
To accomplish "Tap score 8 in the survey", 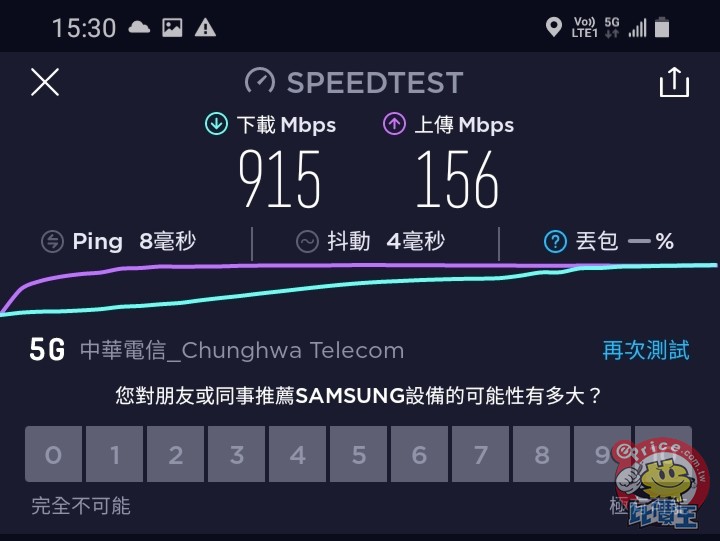I will click(541, 455).
